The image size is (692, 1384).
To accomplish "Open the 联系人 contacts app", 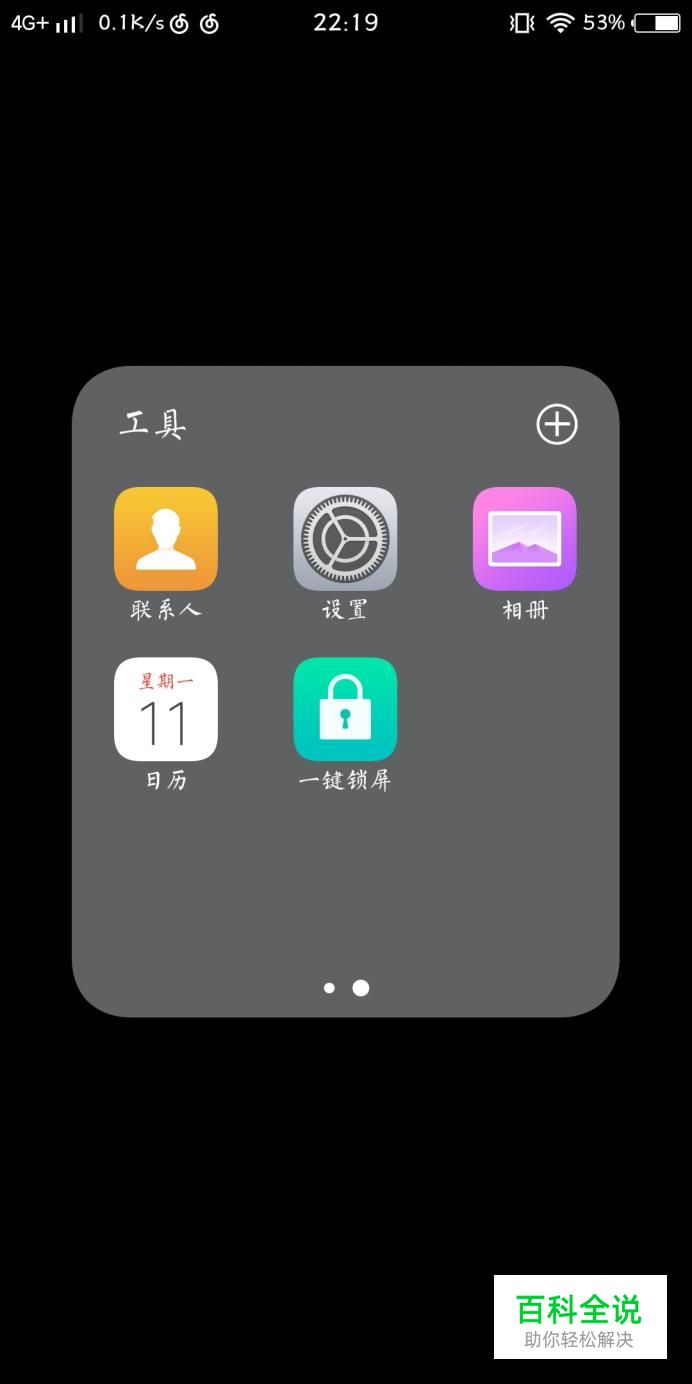I will [166, 539].
